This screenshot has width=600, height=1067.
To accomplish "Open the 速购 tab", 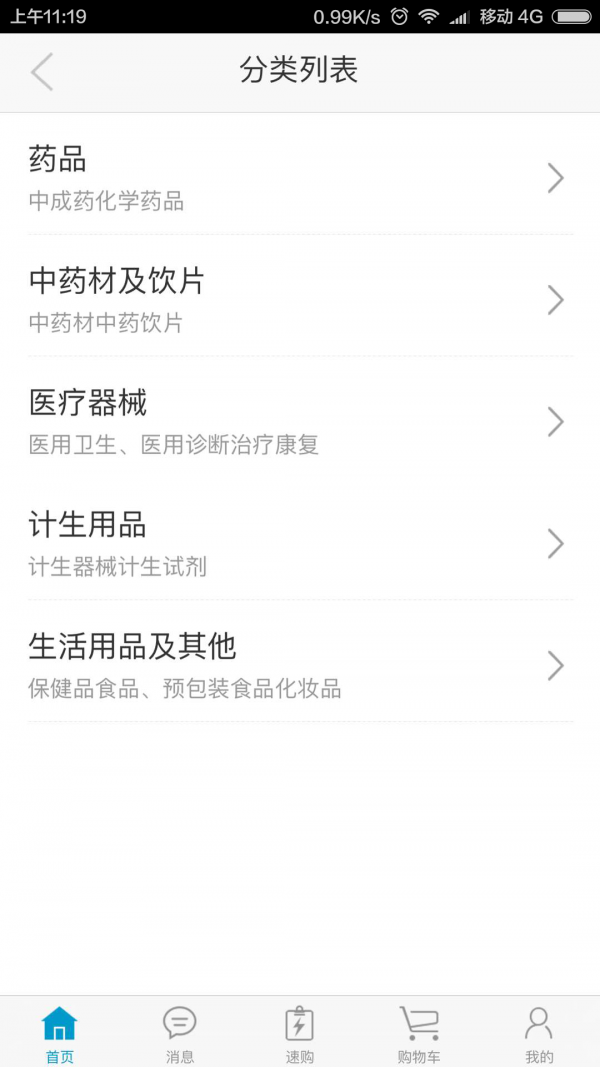I will 299,1033.
